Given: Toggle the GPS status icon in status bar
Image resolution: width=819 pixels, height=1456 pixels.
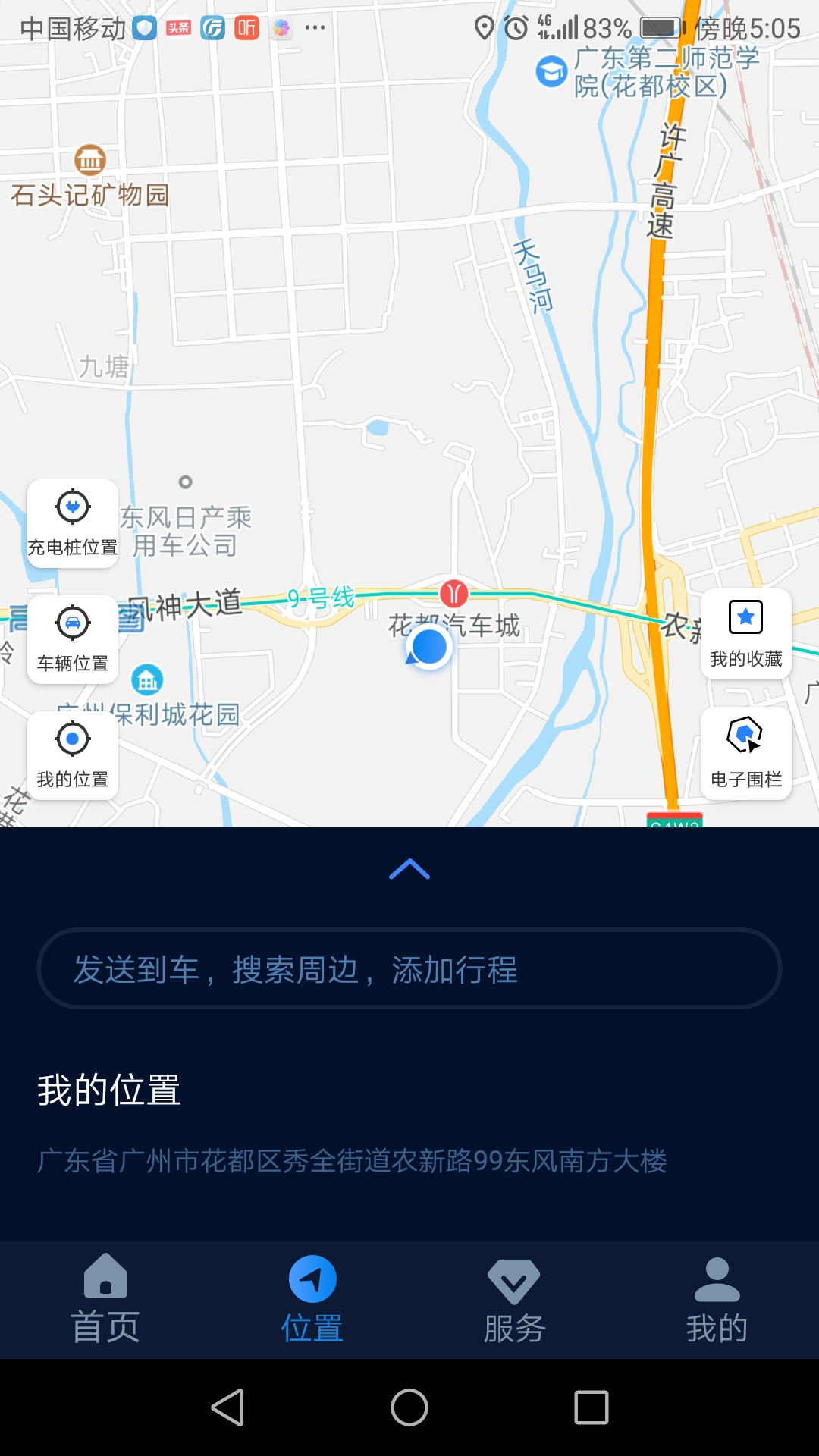Looking at the screenshot, I should click(486, 27).
